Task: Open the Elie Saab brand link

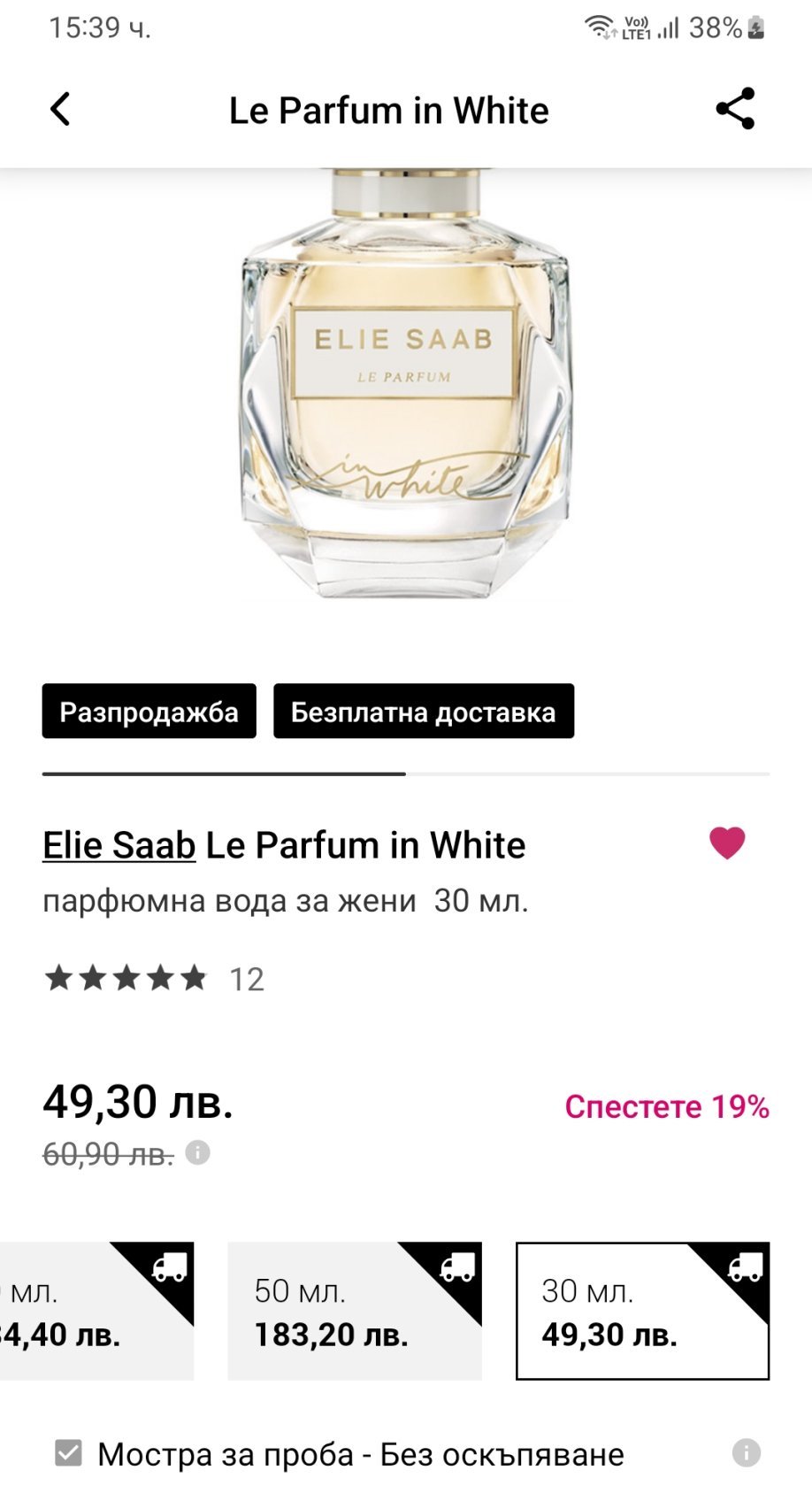Action: point(119,845)
